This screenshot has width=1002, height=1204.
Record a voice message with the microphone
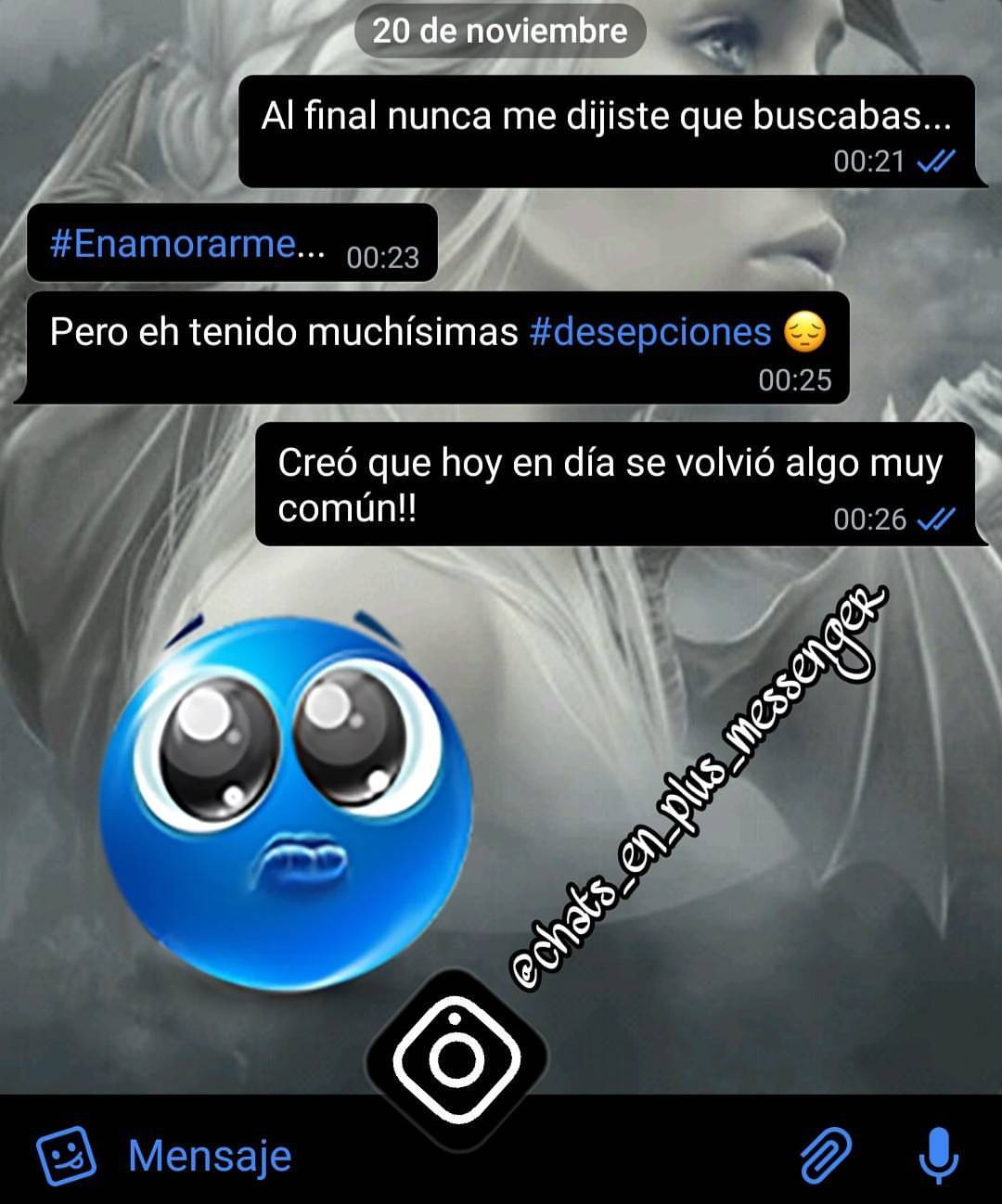tap(938, 1156)
